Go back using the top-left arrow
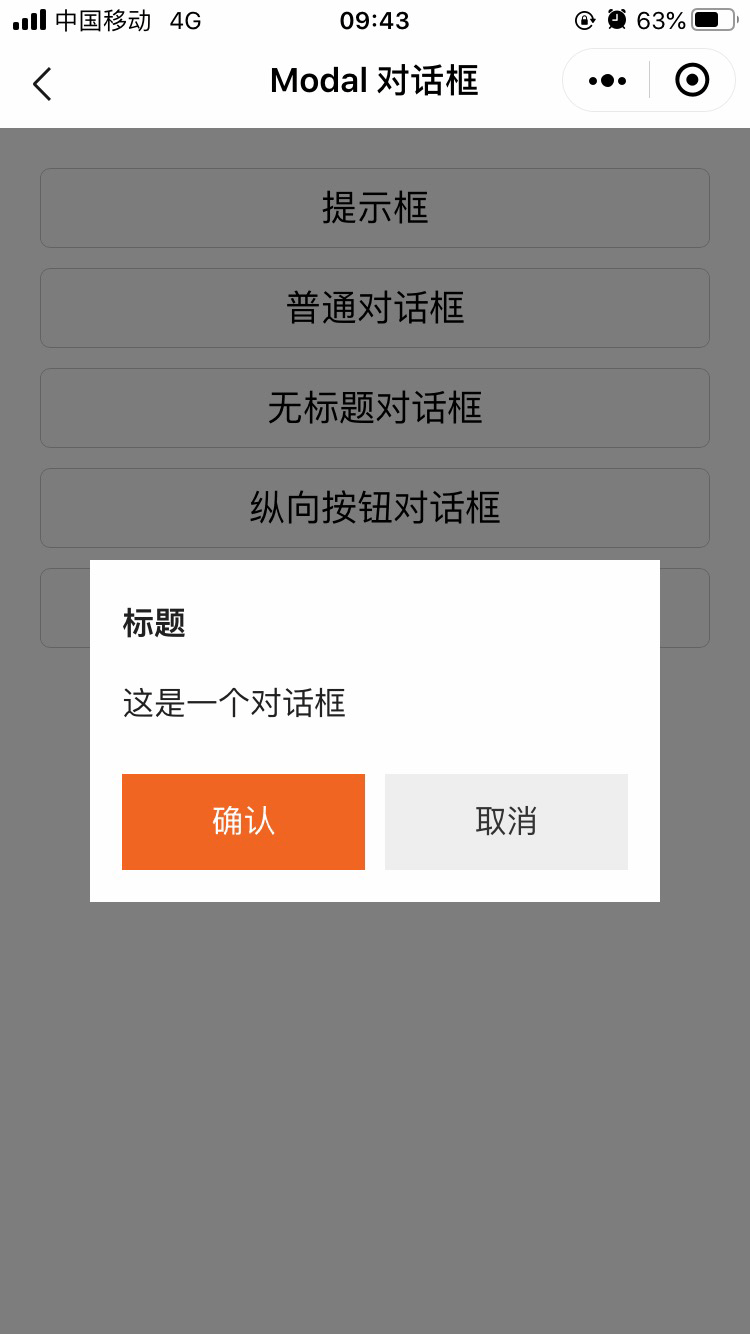Image resolution: width=750 pixels, height=1334 pixels. [x=42, y=84]
